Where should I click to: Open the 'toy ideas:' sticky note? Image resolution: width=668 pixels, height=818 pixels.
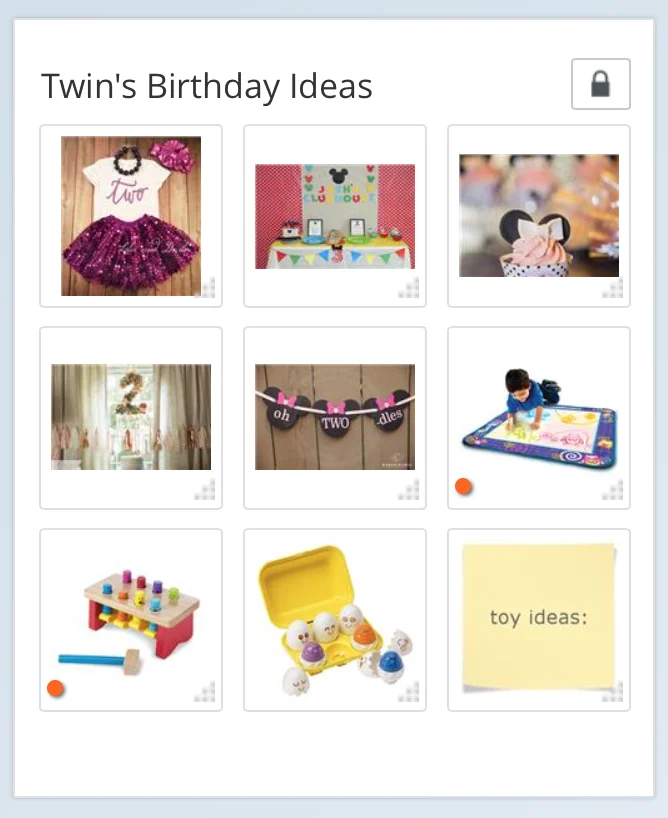point(539,620)
